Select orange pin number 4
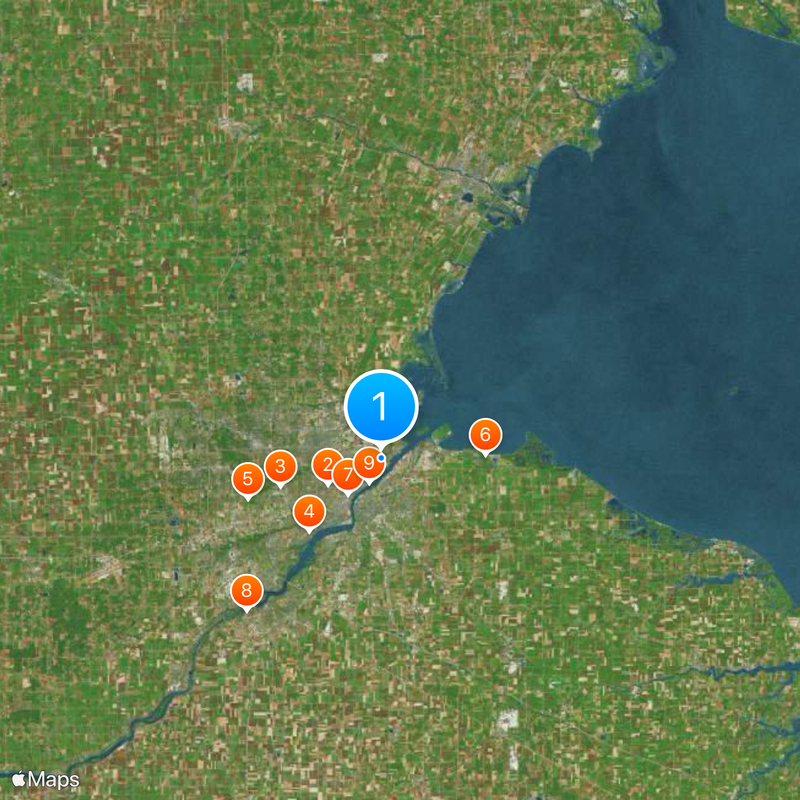 (x=309, y=512)
